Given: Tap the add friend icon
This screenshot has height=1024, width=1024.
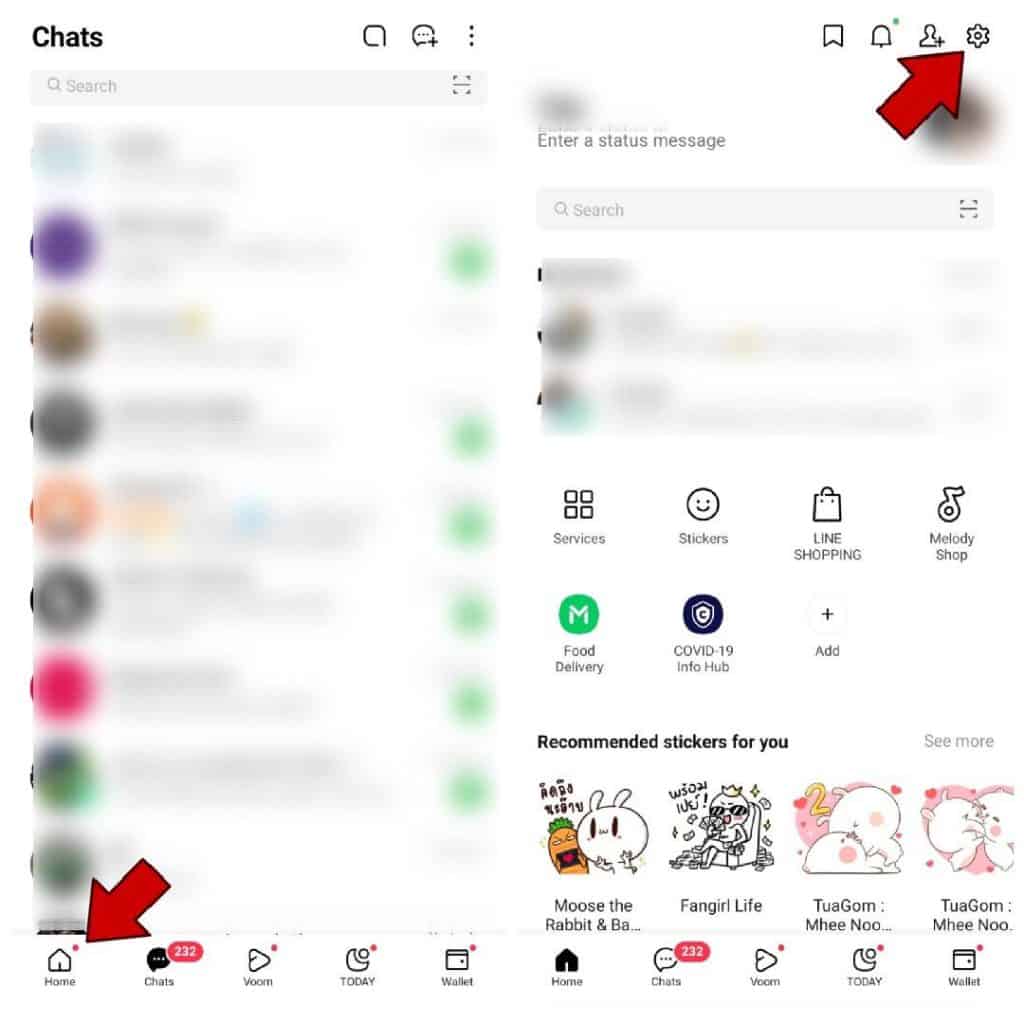Looking at the screenshot, I should click(x=931, y=37).
